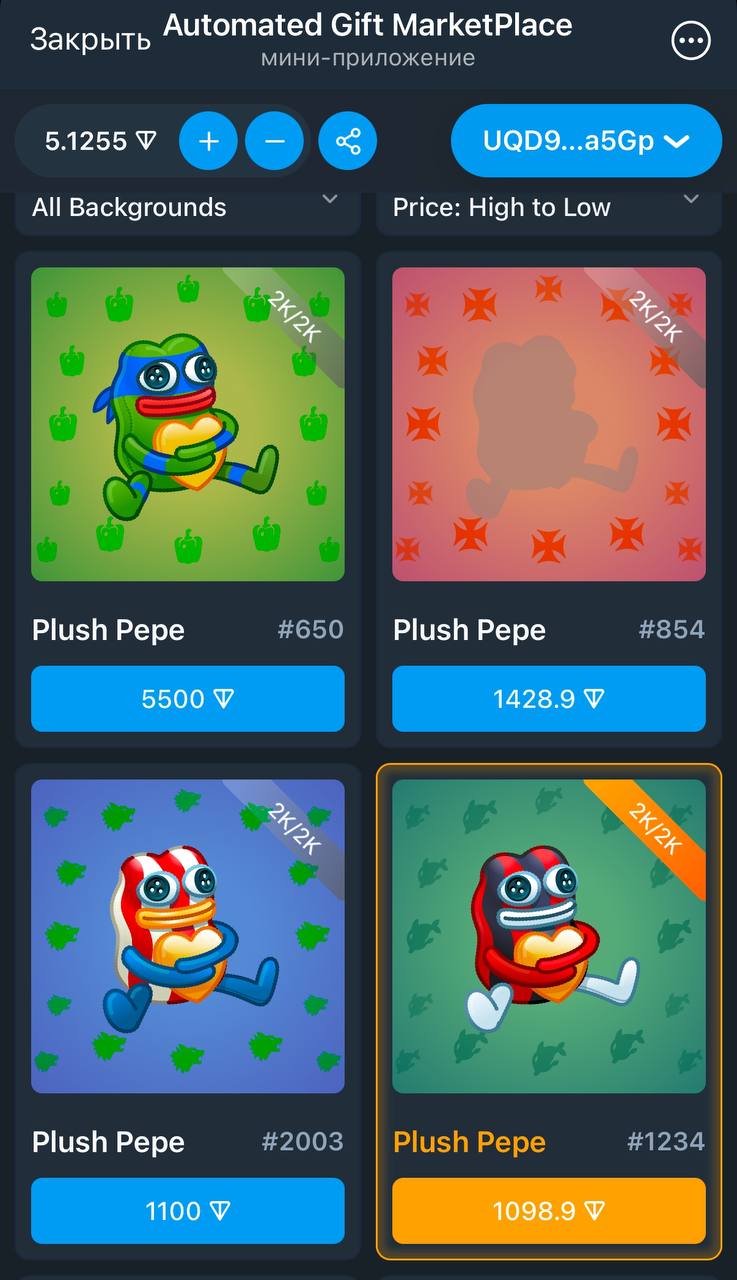This screenshot has width=737, height=1280.
Task: Buy Plush Pepe #1234 for 1098.9
Action: coord(548,1211)
